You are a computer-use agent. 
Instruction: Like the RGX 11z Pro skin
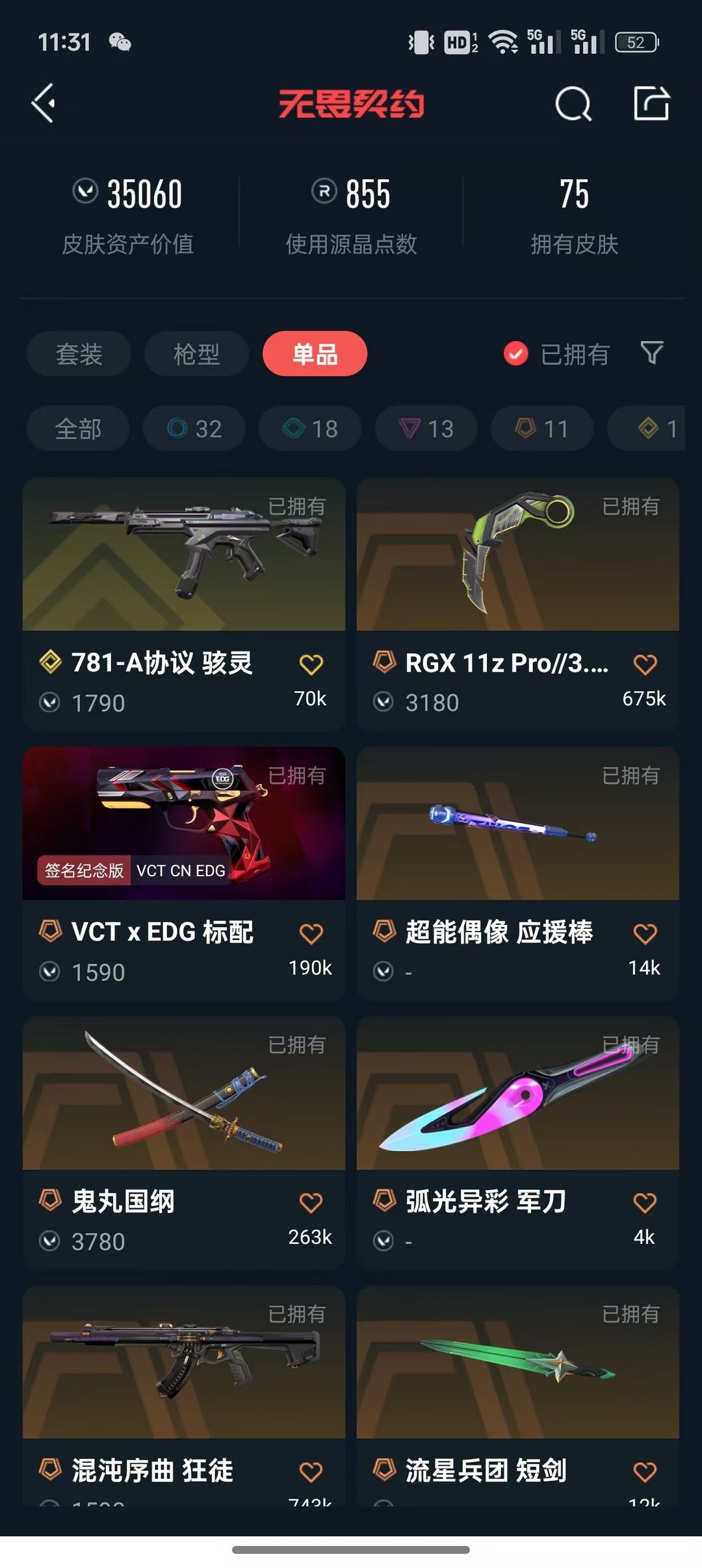click(645, 664)
